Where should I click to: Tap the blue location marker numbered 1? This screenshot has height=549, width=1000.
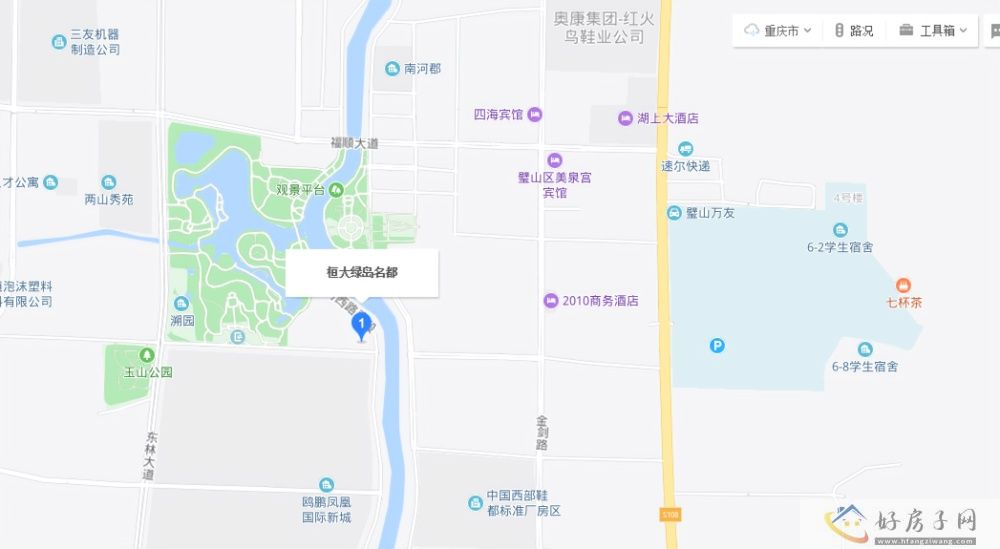pyautogui.click(x=361, y=325)
